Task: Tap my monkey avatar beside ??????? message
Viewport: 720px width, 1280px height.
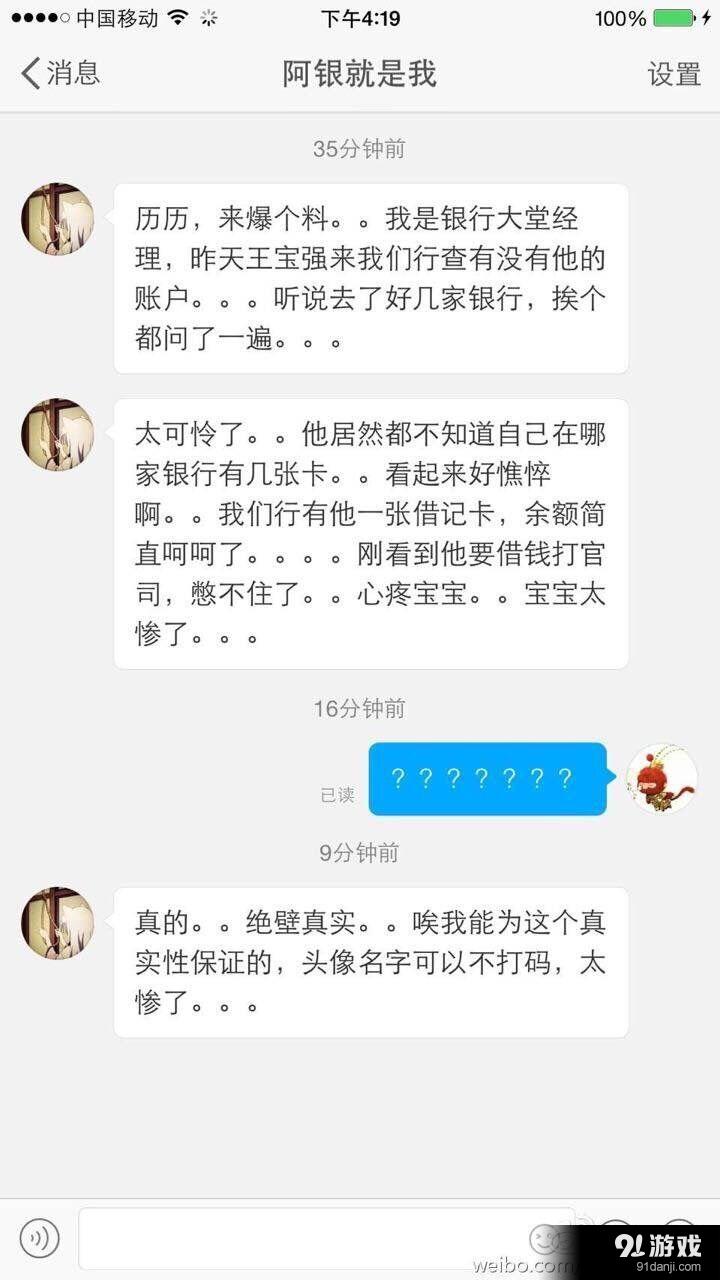Action: click(661, 779)
